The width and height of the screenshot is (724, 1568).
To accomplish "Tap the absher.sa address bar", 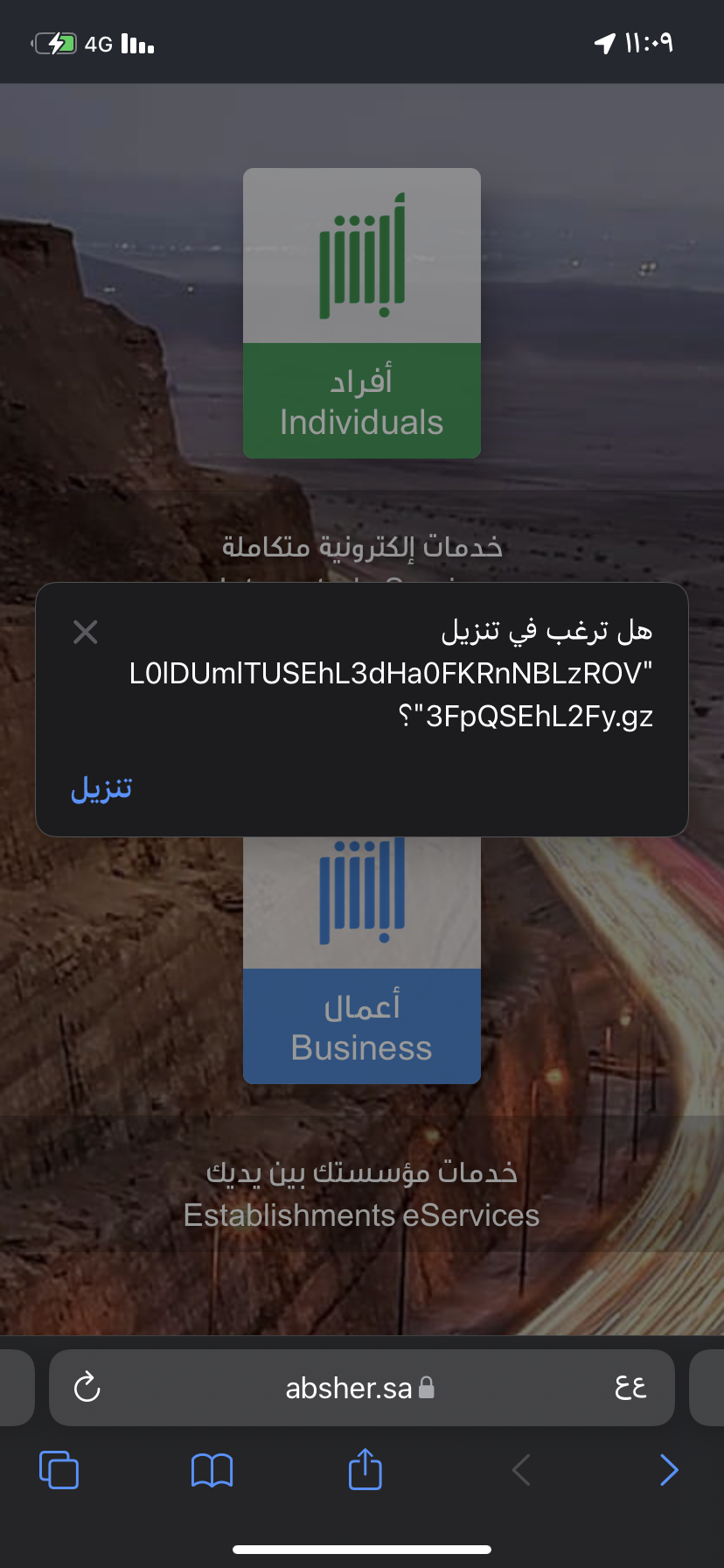I will [x=350, y=1388].
